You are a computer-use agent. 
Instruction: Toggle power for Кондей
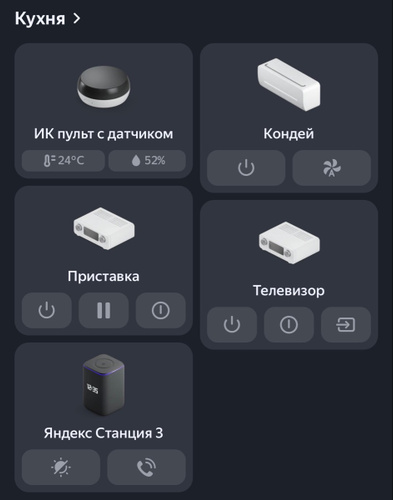point(246,168)
